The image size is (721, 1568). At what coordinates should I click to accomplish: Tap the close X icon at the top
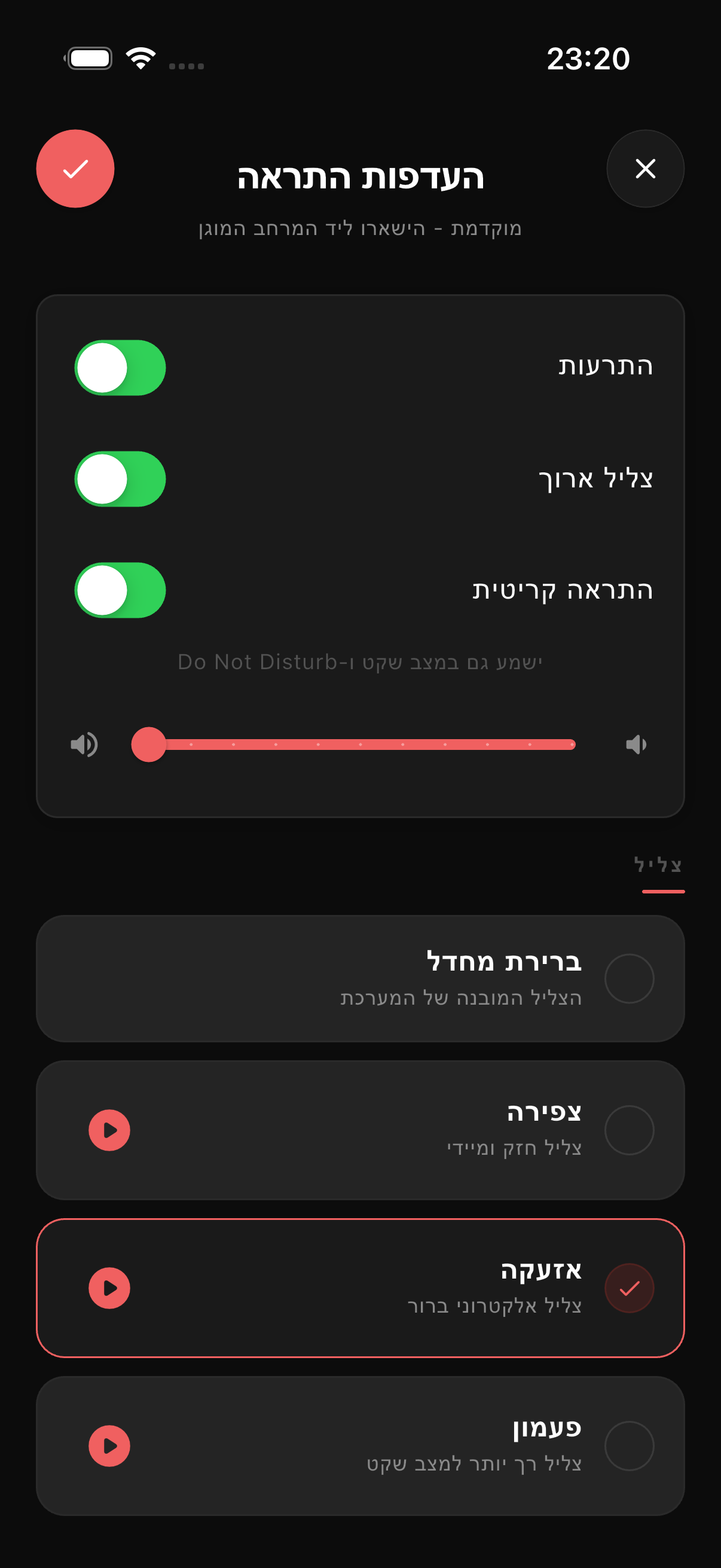pos(646,169)
